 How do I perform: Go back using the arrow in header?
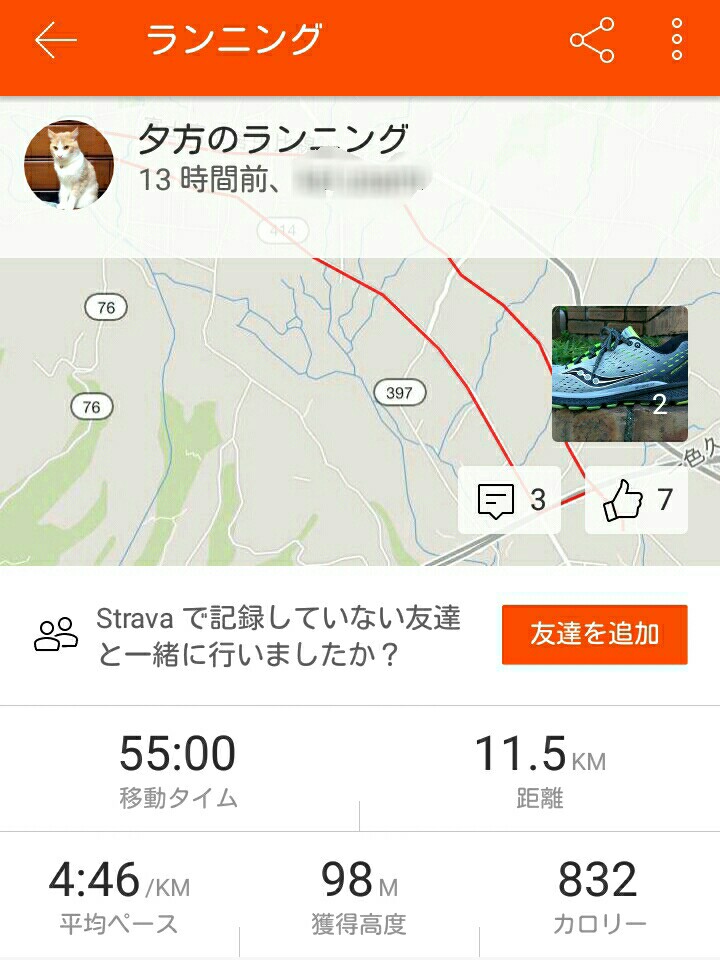(56, 41)
